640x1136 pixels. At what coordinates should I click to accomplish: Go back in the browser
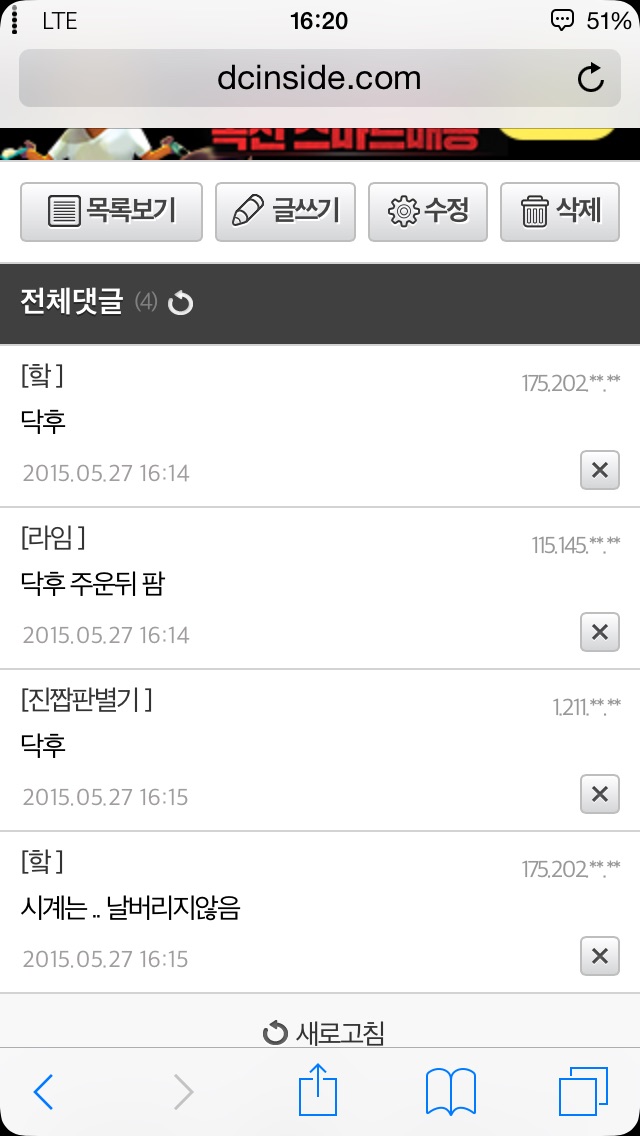pos(43,1092)
